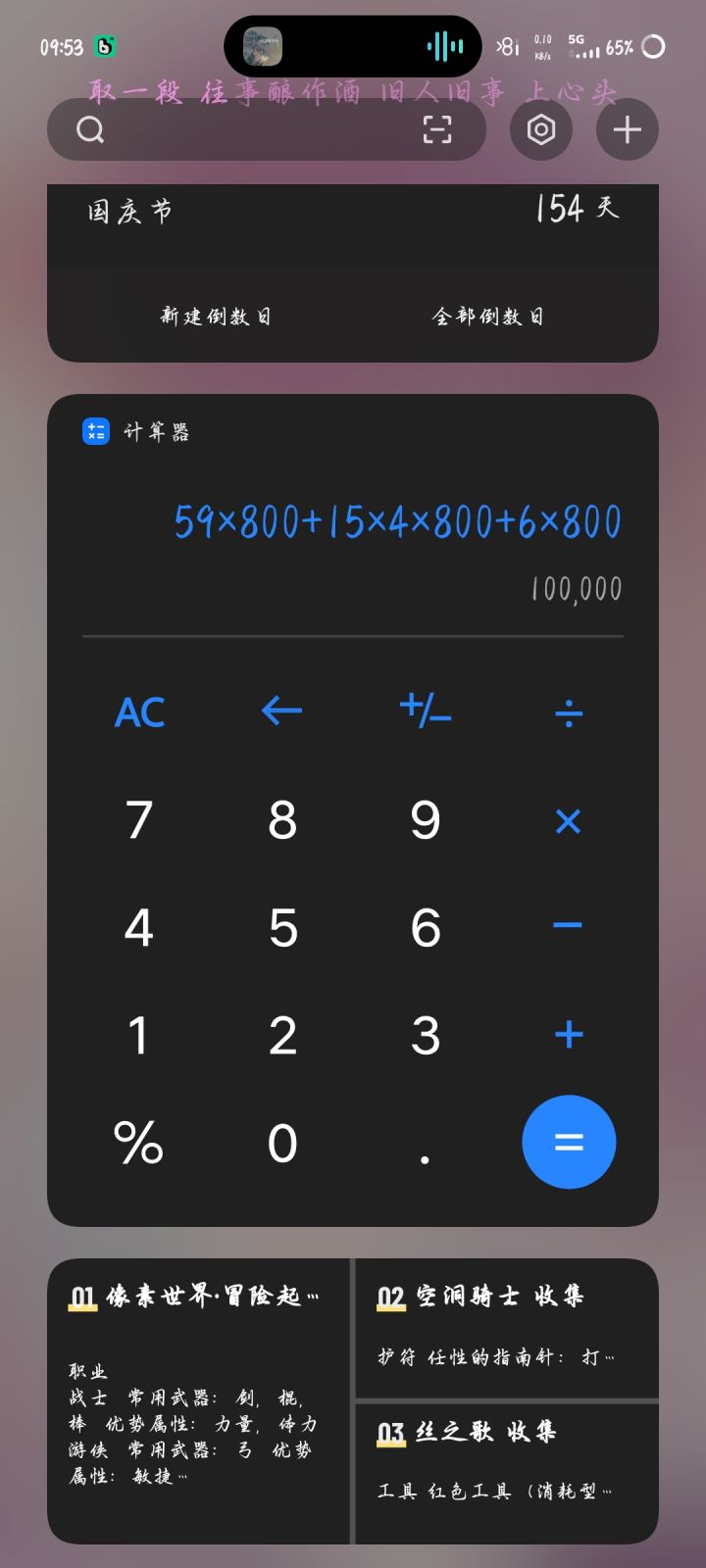Tap the 新建倒数日 button

(214, 317)
